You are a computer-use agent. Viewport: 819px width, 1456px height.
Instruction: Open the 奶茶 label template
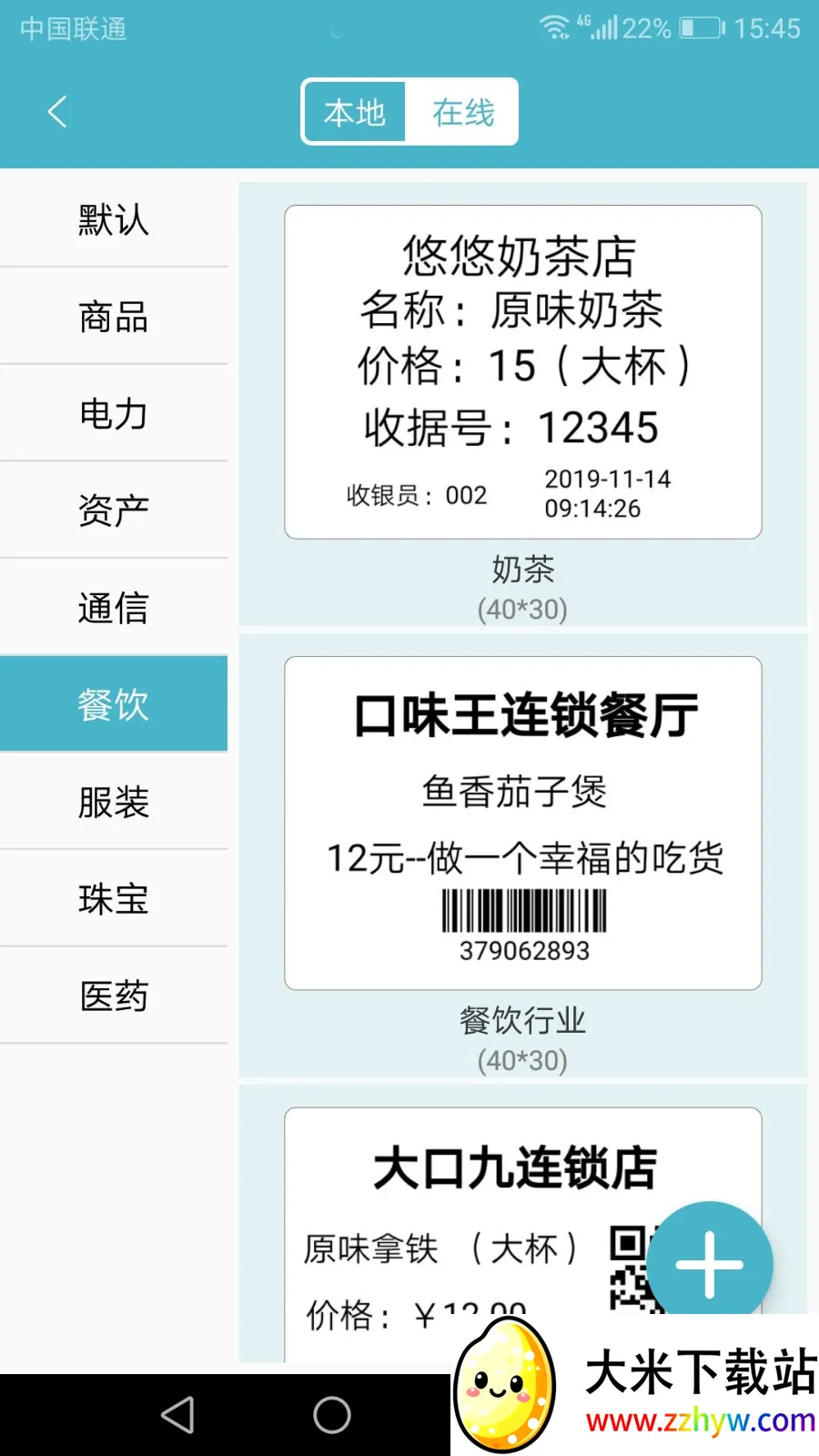[x=521, y=370]
